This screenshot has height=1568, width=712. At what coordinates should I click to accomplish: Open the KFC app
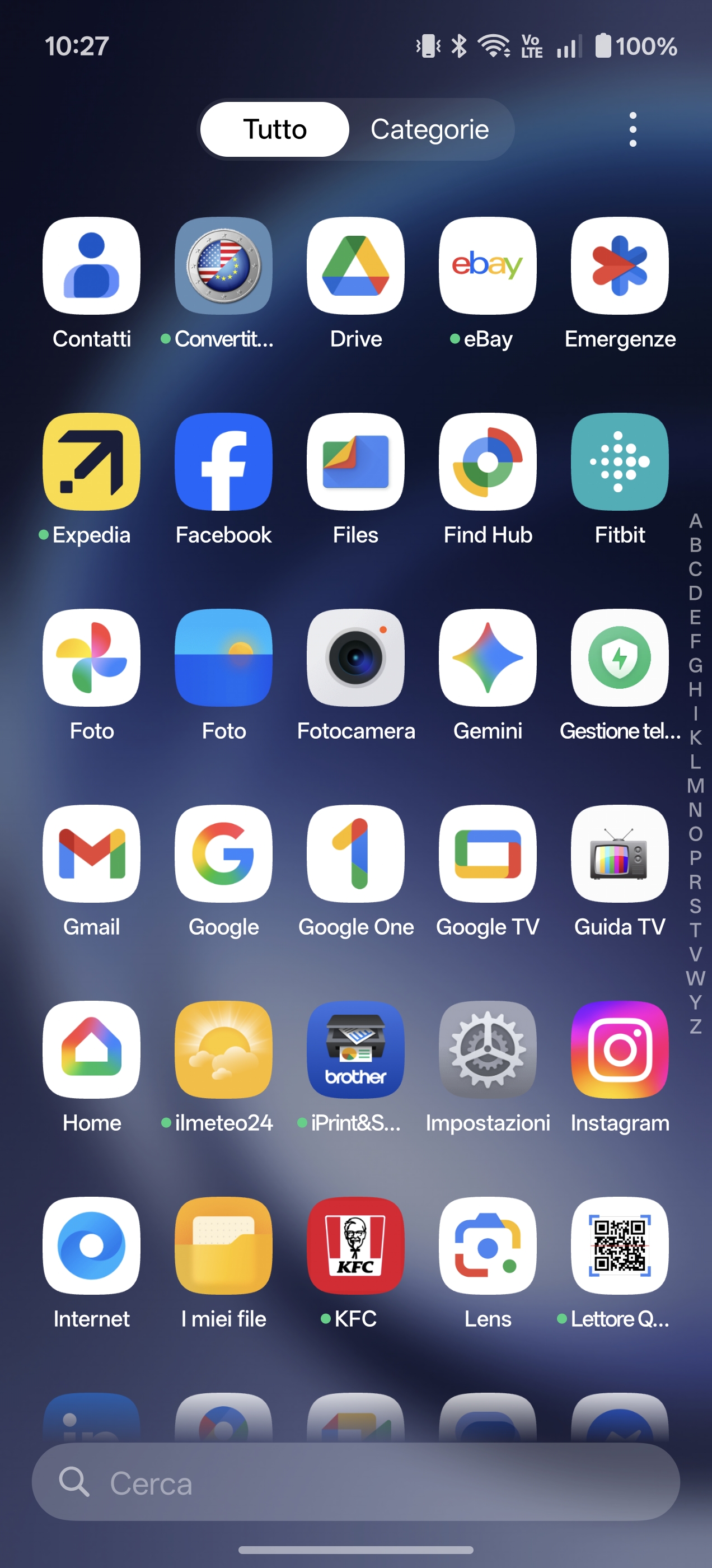coord(355,1246)
